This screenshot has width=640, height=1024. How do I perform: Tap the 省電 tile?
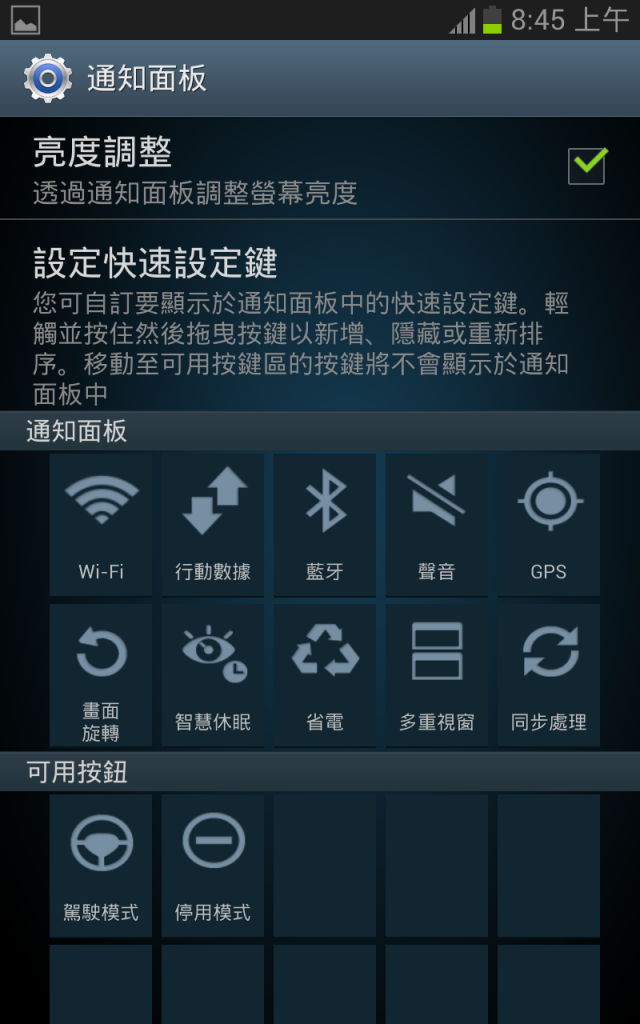click(x=325, y=675)
